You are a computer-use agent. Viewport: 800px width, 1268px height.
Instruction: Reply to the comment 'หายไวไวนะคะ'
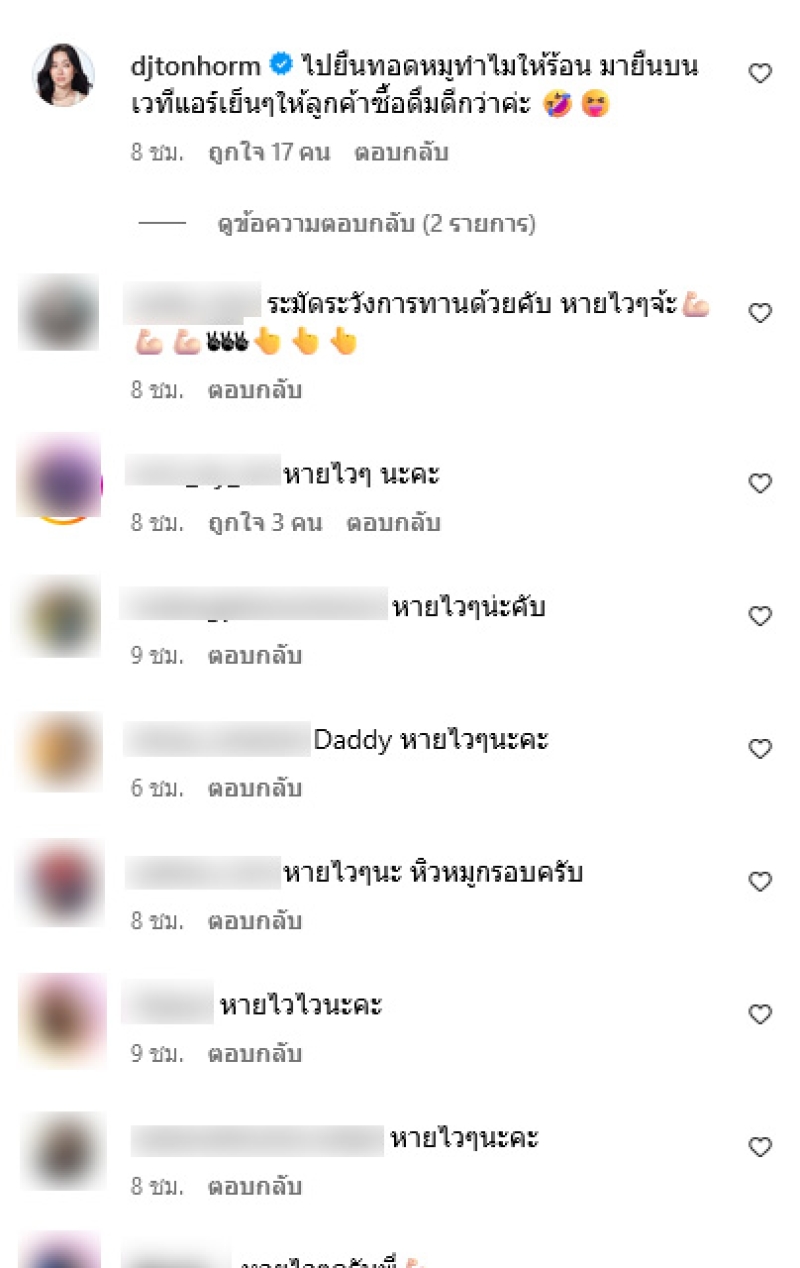(254, 1054)
